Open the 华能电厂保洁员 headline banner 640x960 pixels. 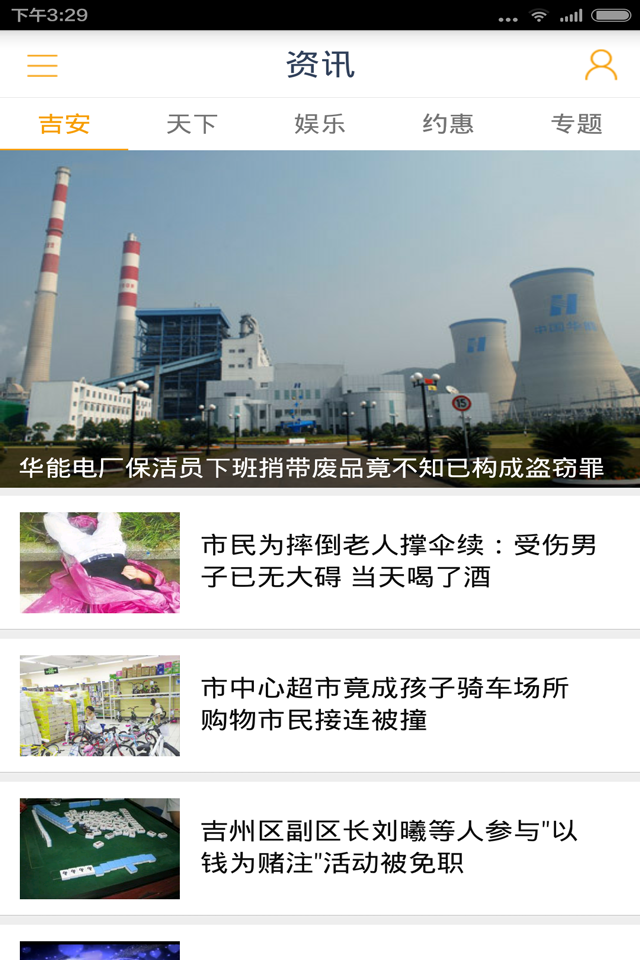(x=320, y=320)
